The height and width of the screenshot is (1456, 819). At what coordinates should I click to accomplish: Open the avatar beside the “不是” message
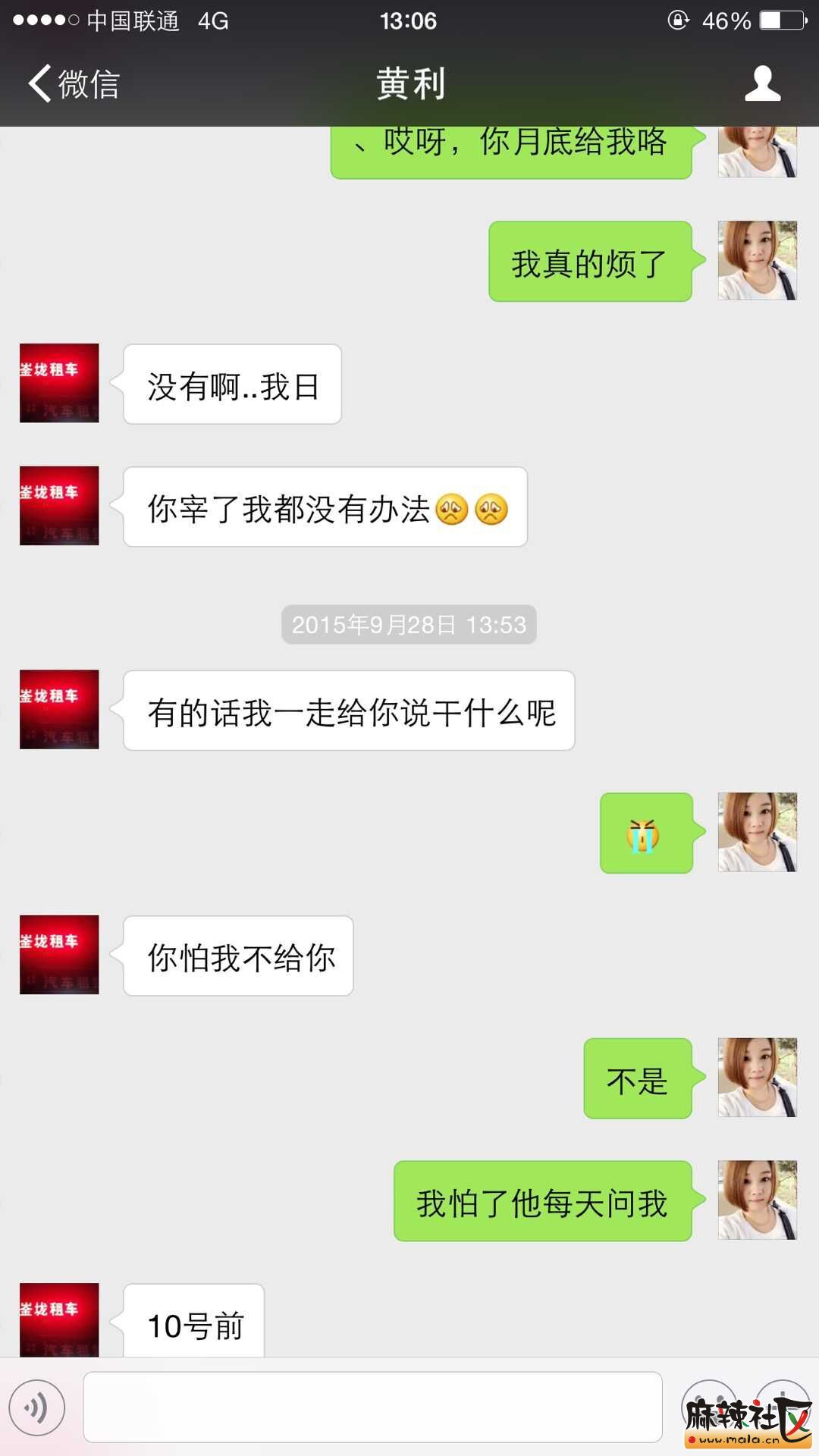757,1078
